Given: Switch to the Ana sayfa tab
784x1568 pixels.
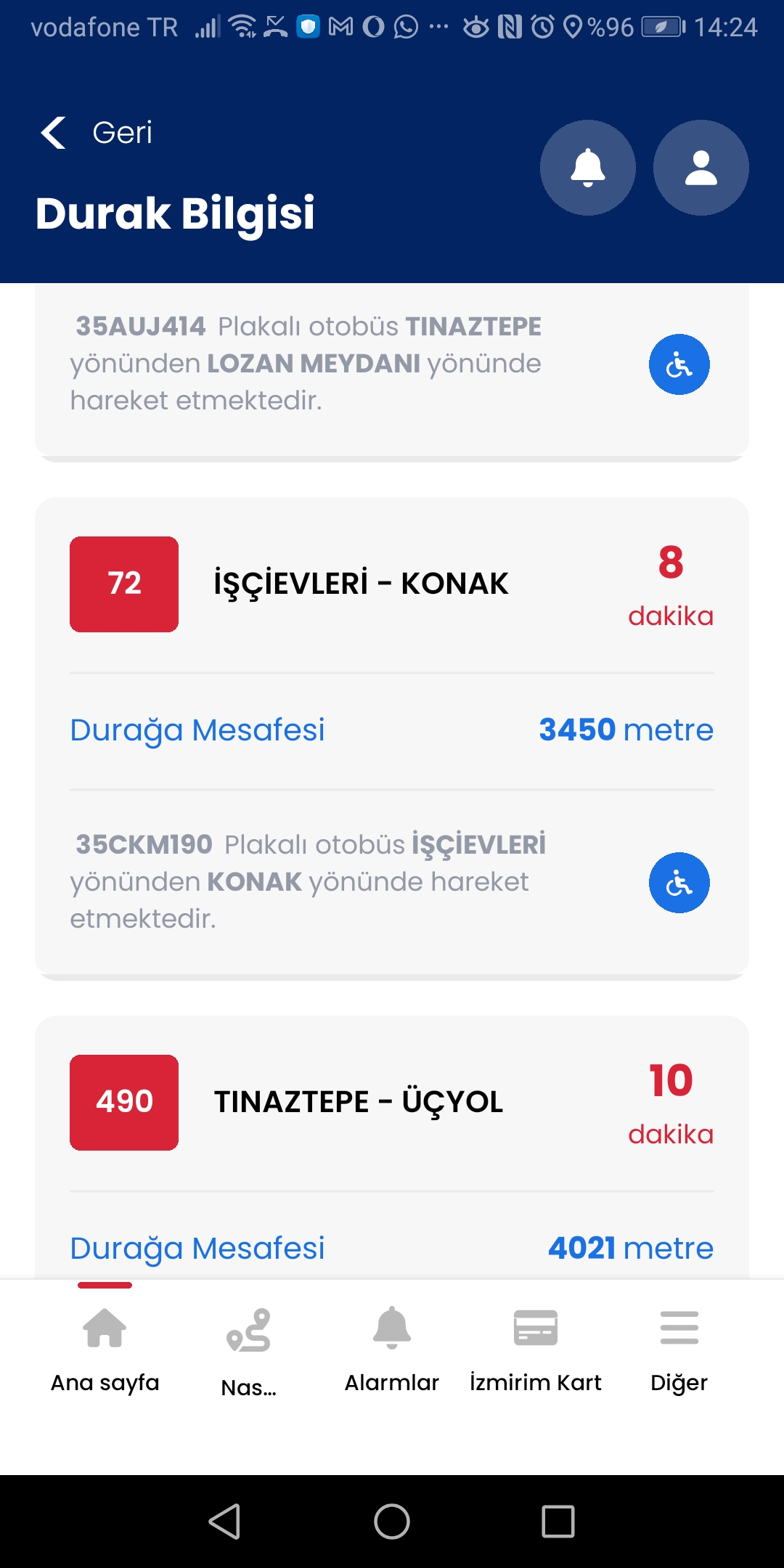Looking at the screenshot, I should pyautogui.click(x=105, y=1350).
